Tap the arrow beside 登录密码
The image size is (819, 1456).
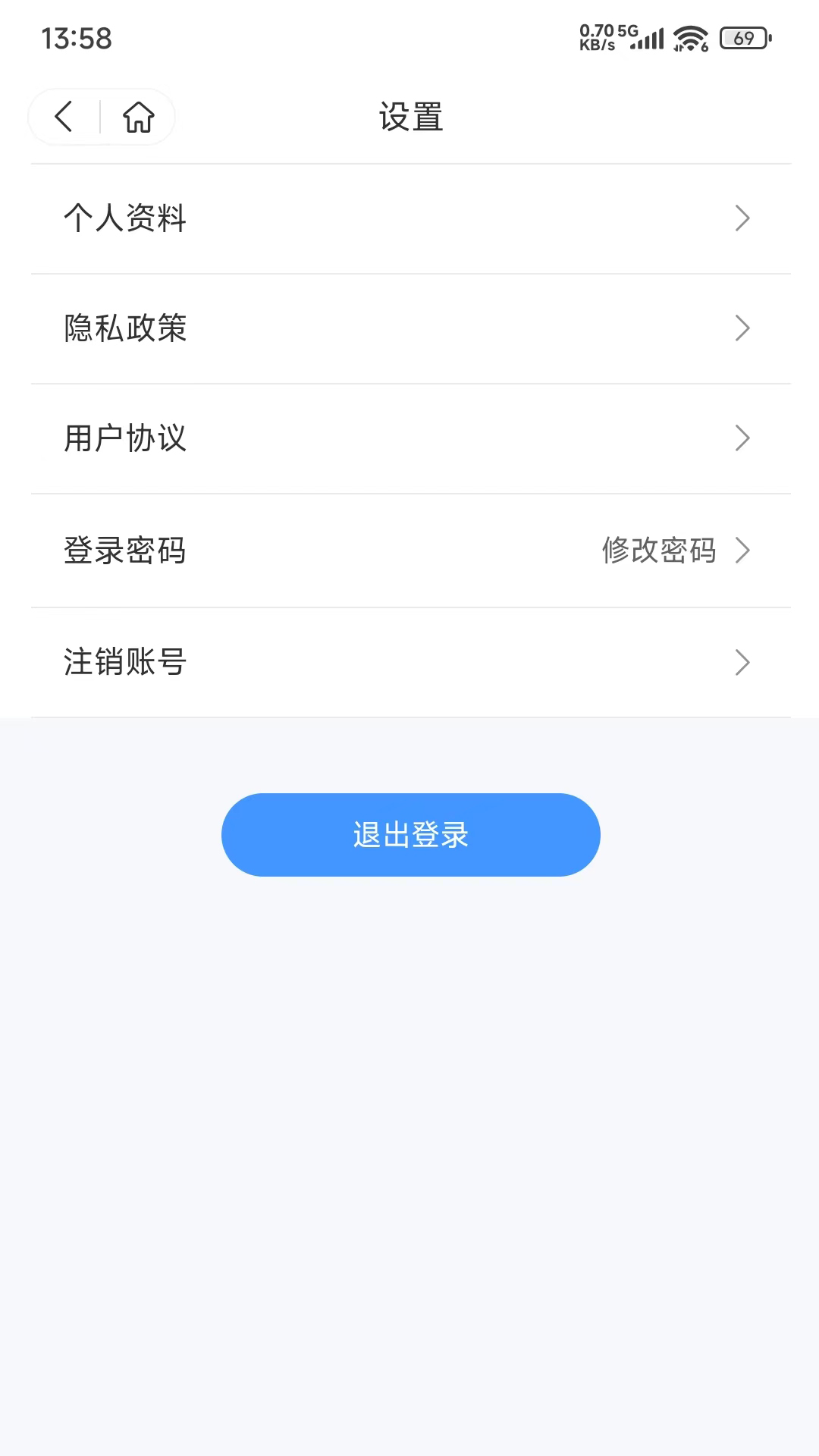(x=743, y=551)
